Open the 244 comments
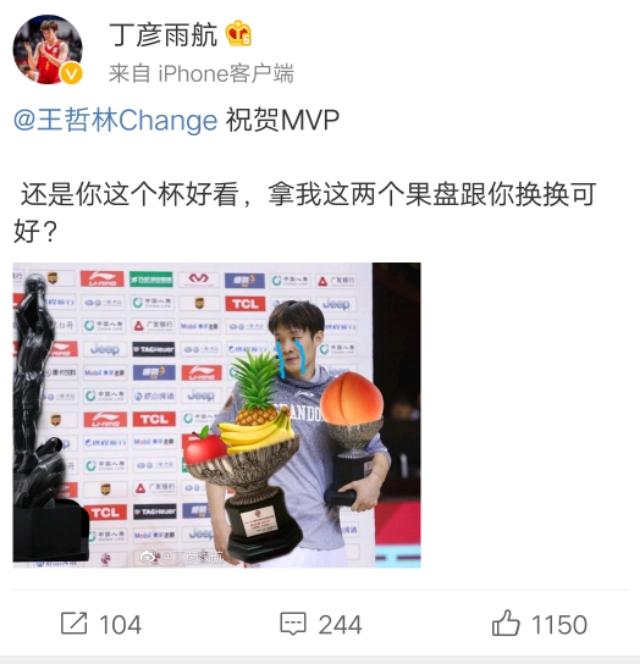Viewport: 640px width, 664px height. 320,625
